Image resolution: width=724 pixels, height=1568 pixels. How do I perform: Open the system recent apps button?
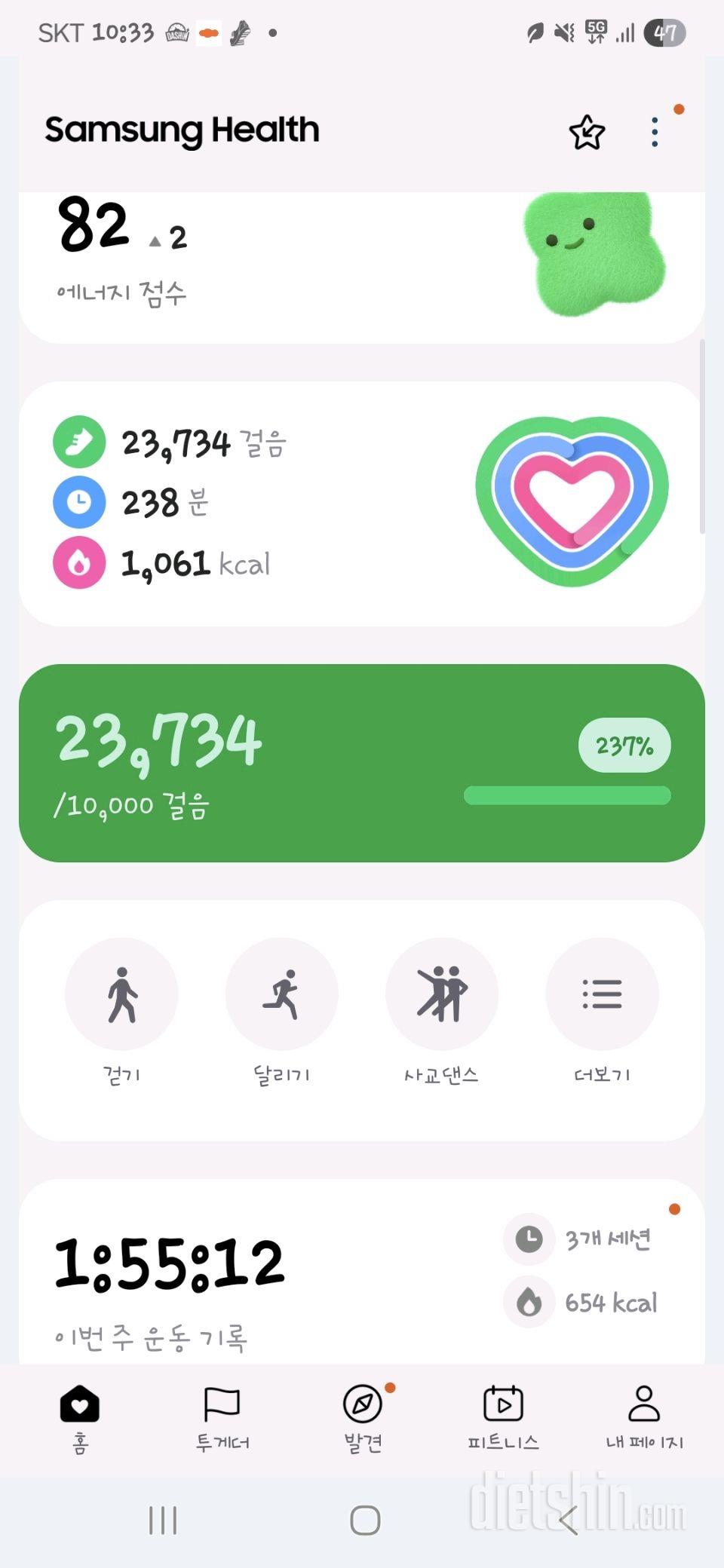(x=163, y=1521)
